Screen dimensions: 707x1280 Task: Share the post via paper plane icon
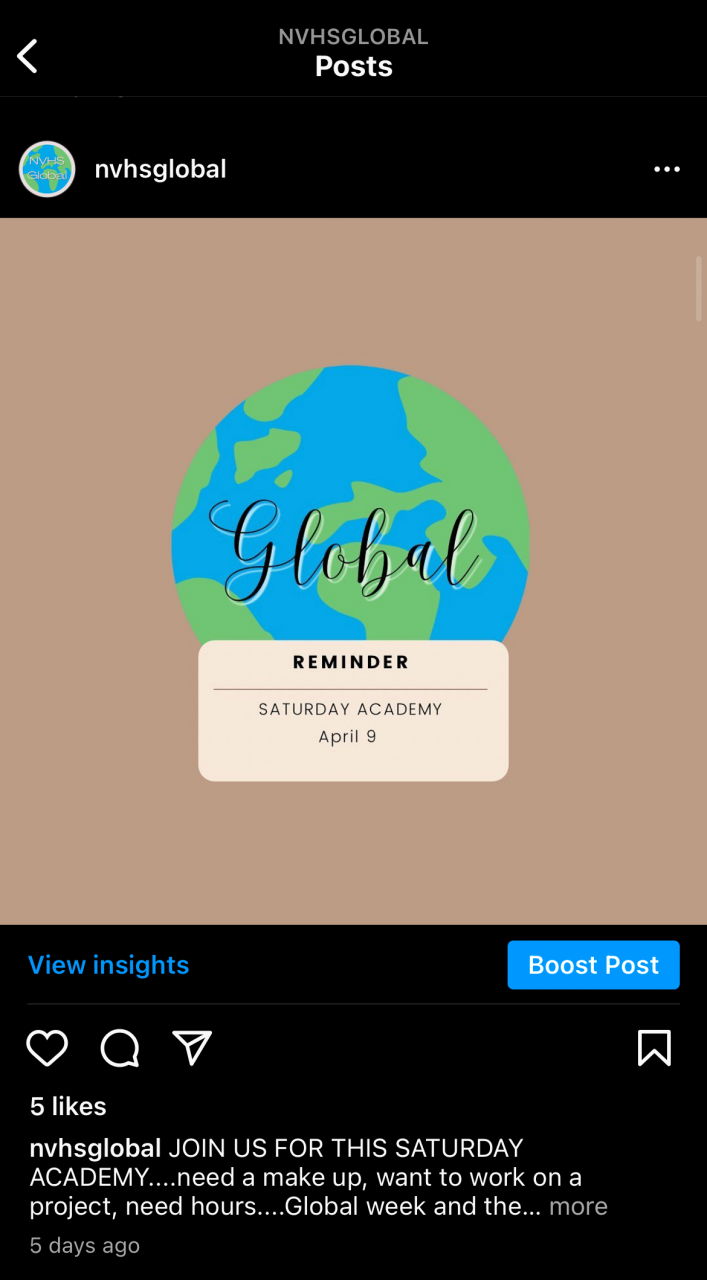192,1048
